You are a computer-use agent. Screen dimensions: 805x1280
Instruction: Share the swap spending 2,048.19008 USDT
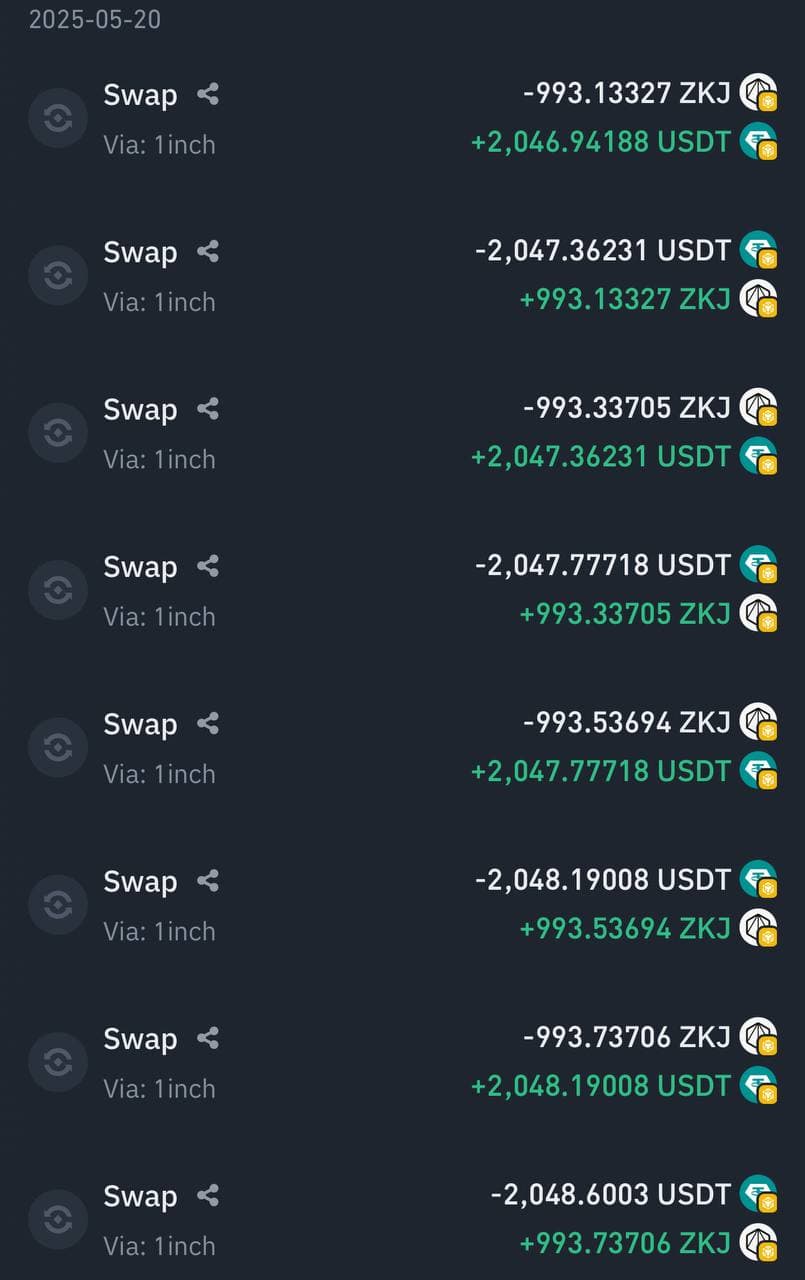[x=208, y=881]
